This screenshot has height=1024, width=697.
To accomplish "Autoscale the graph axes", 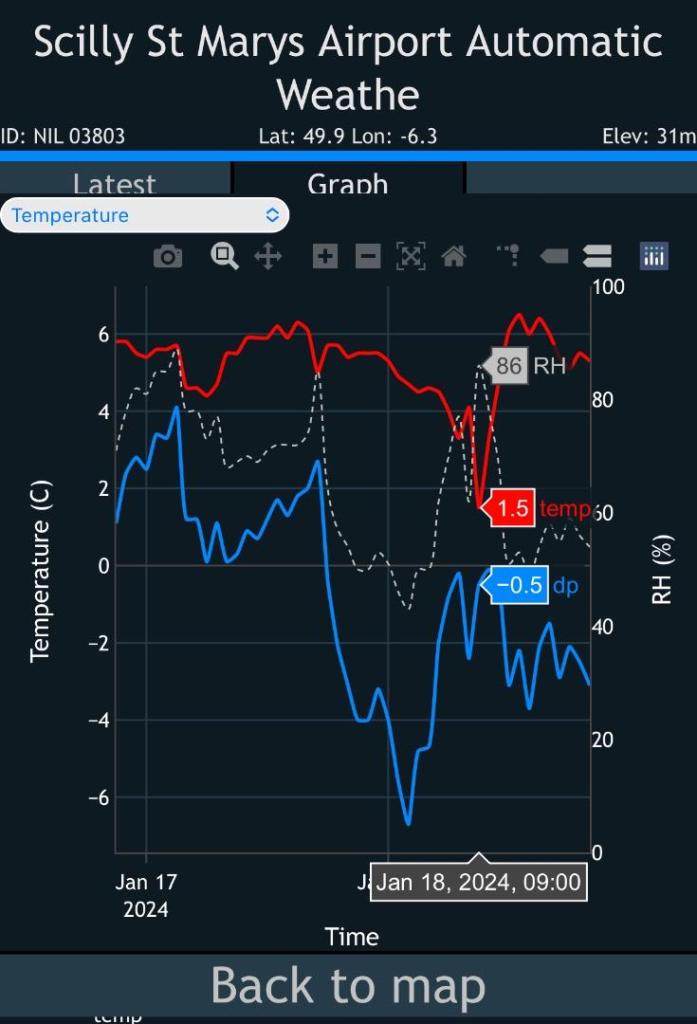I will pos(411,257).
